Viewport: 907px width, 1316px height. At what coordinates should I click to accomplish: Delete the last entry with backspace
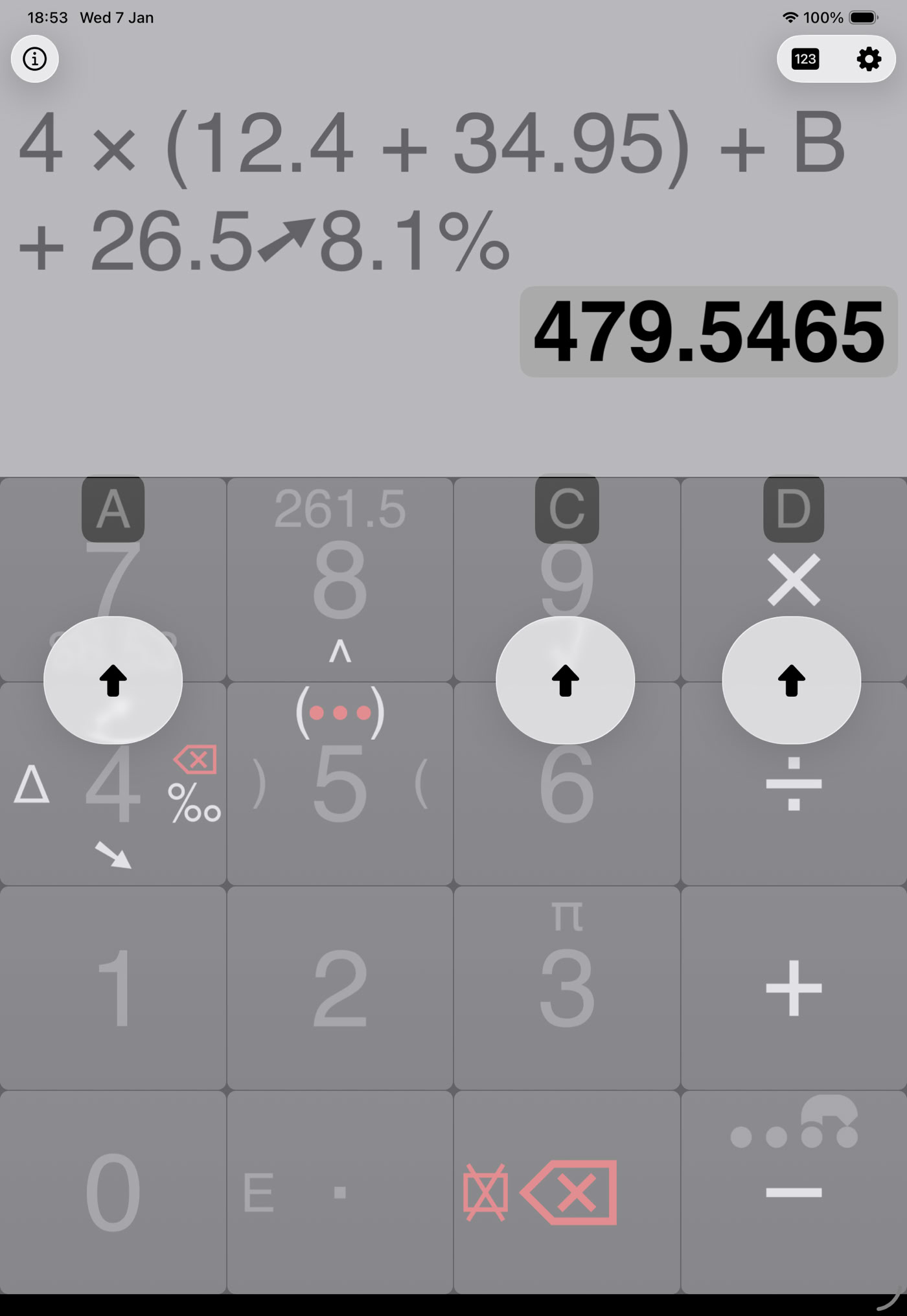tap(569, 1192)
